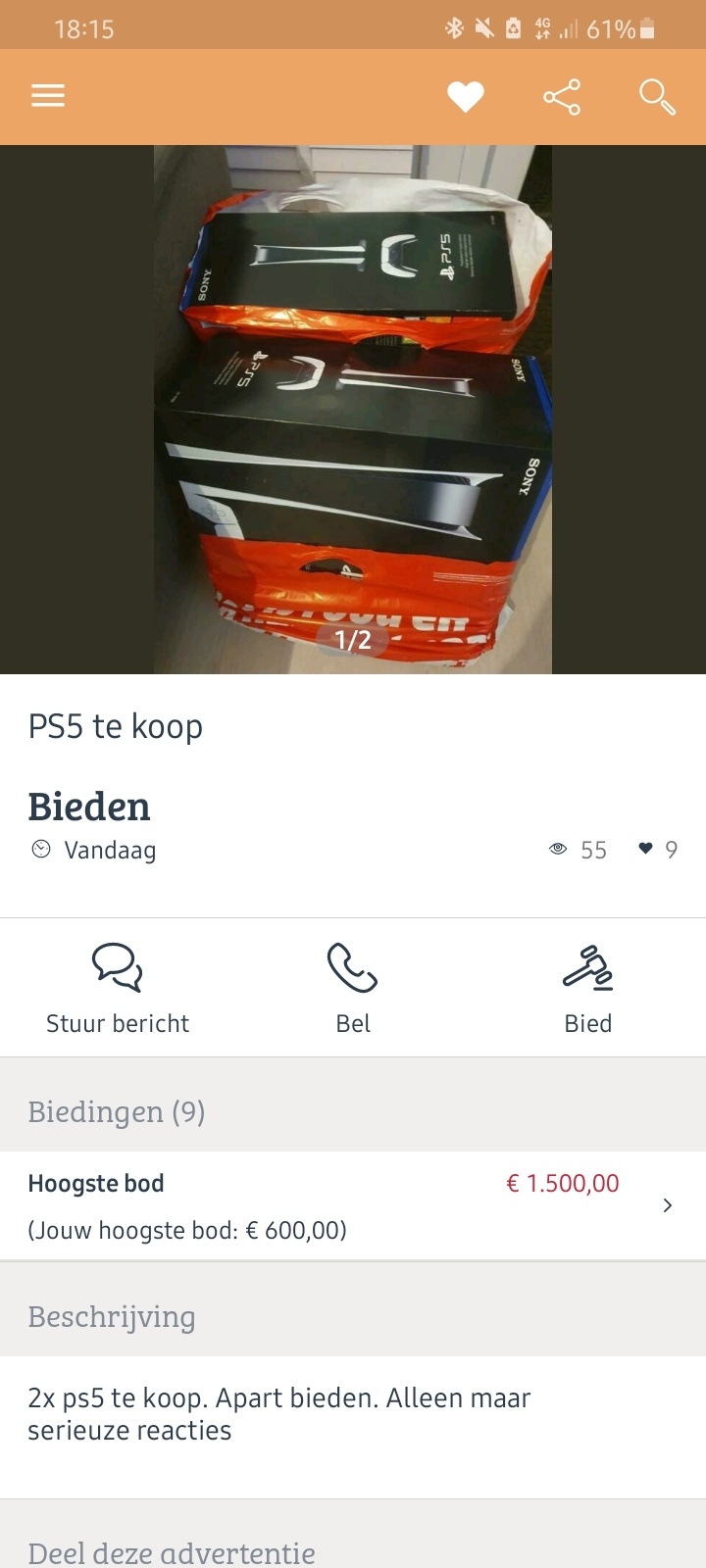706x1568 pixels.
Task: Open the share options via share icon
Action: pyautogui.click(x=562, y=95)
